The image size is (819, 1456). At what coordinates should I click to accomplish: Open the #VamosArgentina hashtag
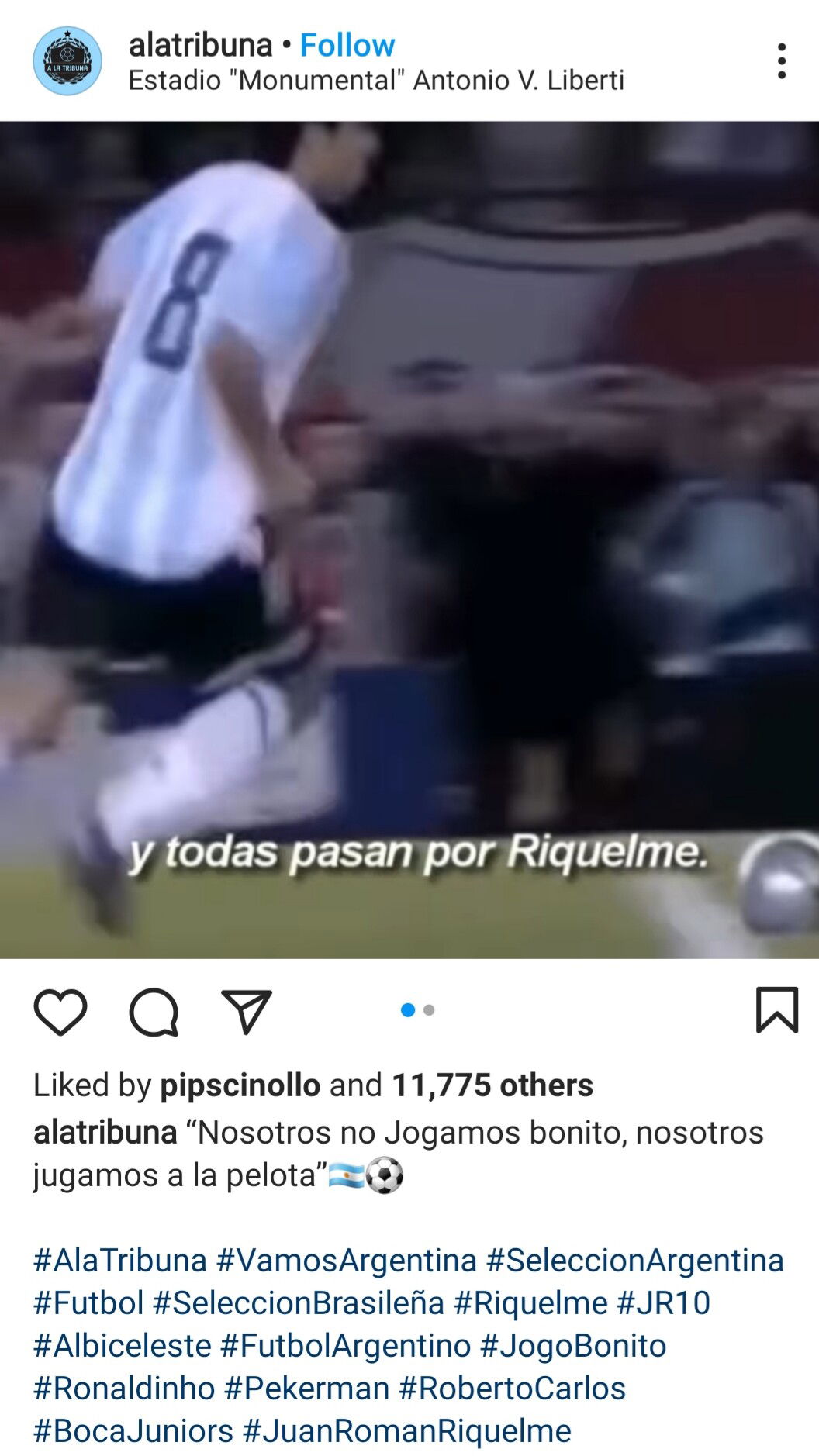(347, 1261)
